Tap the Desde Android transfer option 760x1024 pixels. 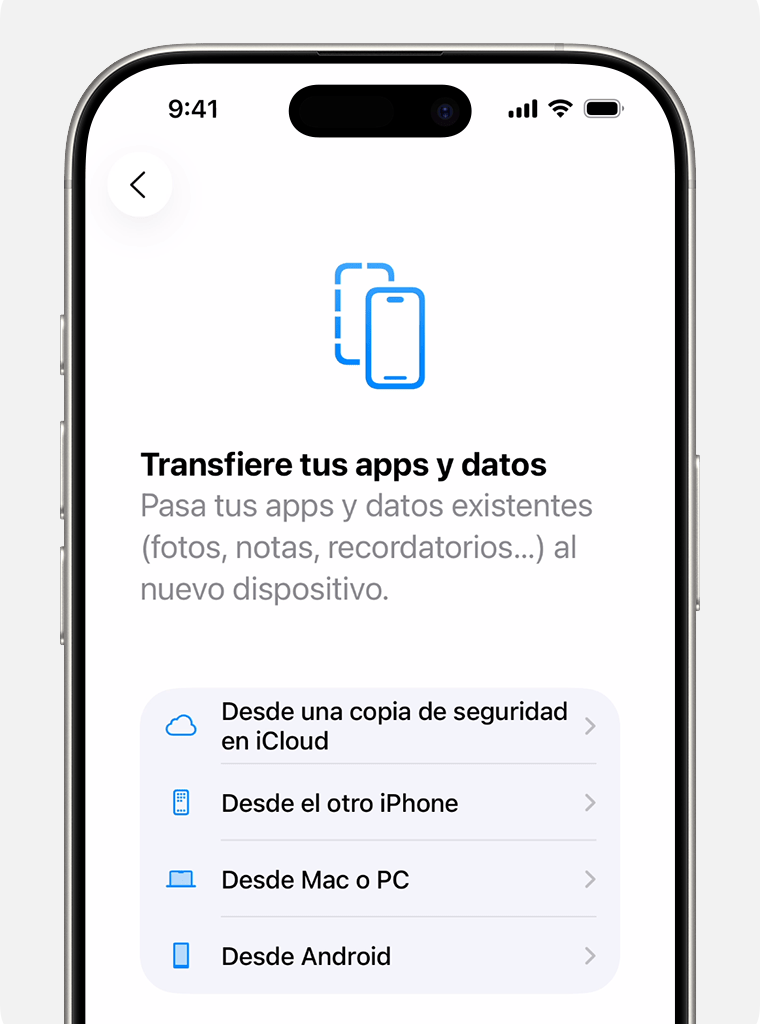[380, 956]
